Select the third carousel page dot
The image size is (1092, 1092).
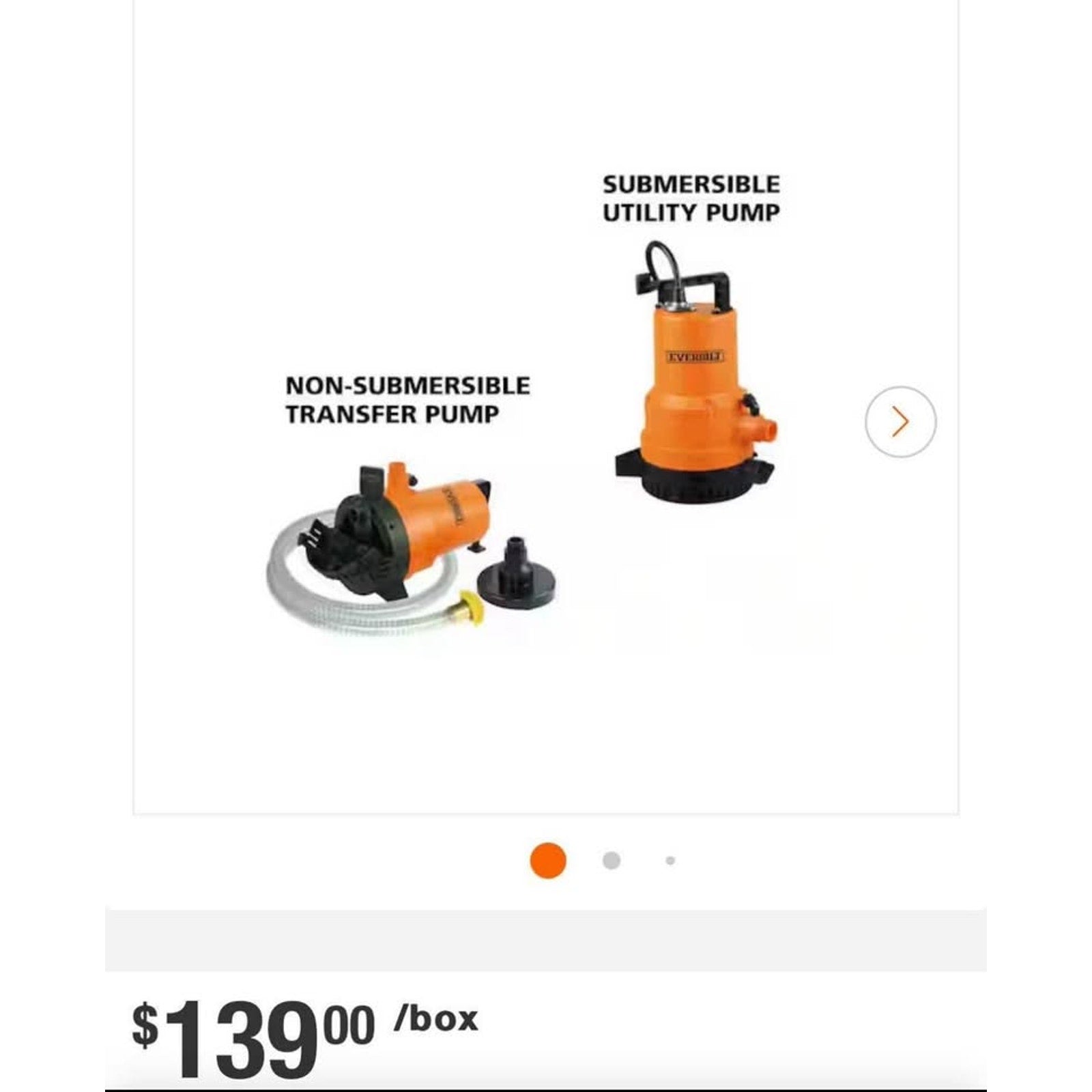point(670,861)
